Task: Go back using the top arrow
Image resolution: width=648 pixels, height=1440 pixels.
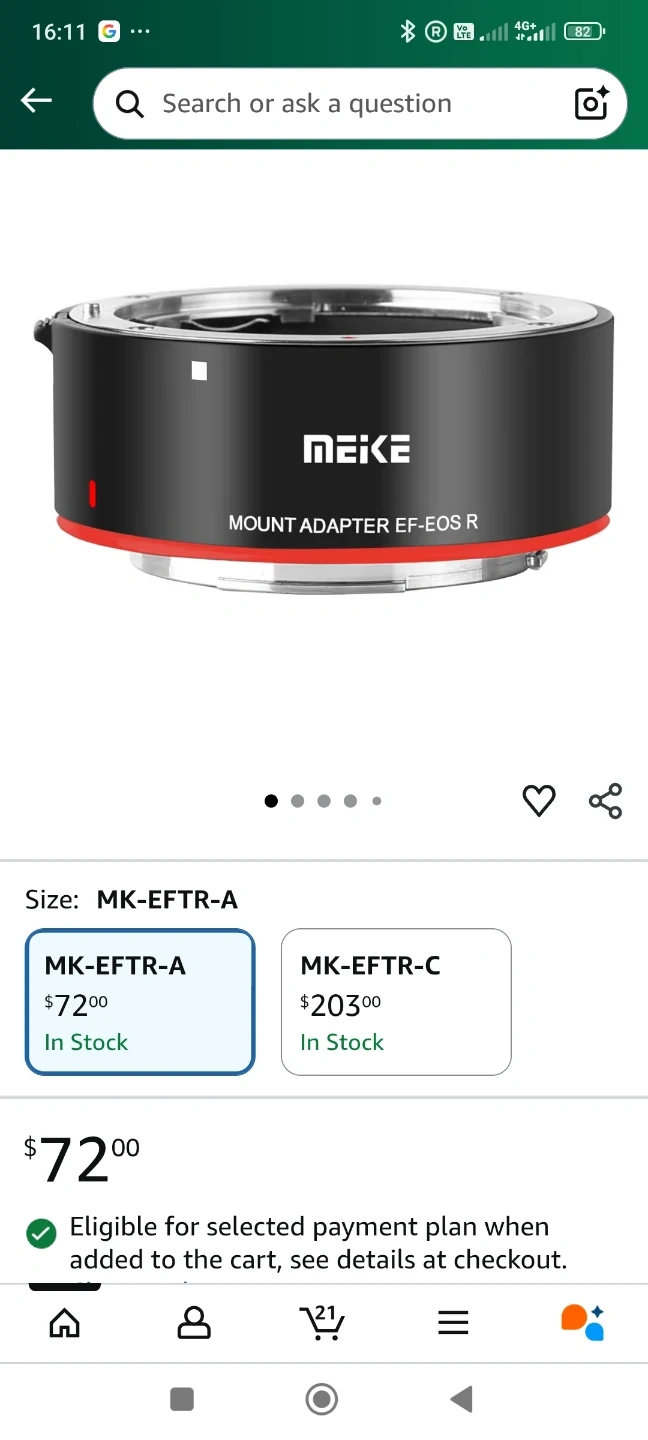Action: 37,100
